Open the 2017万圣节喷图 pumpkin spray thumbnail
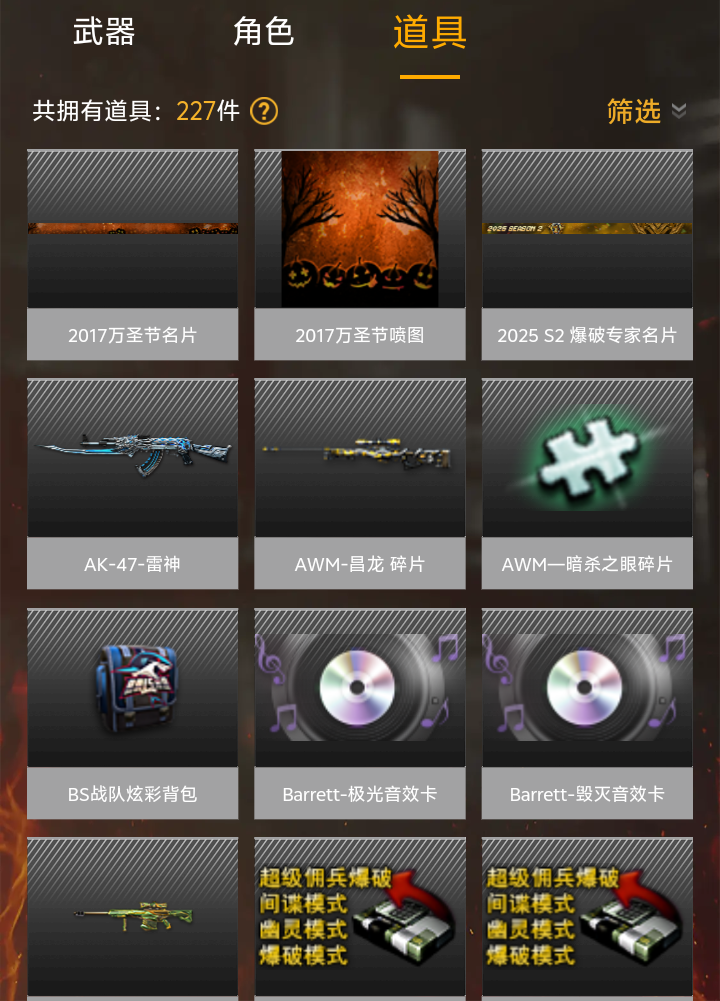Viewport: 720px width, 1001px height. coord(359,228)
